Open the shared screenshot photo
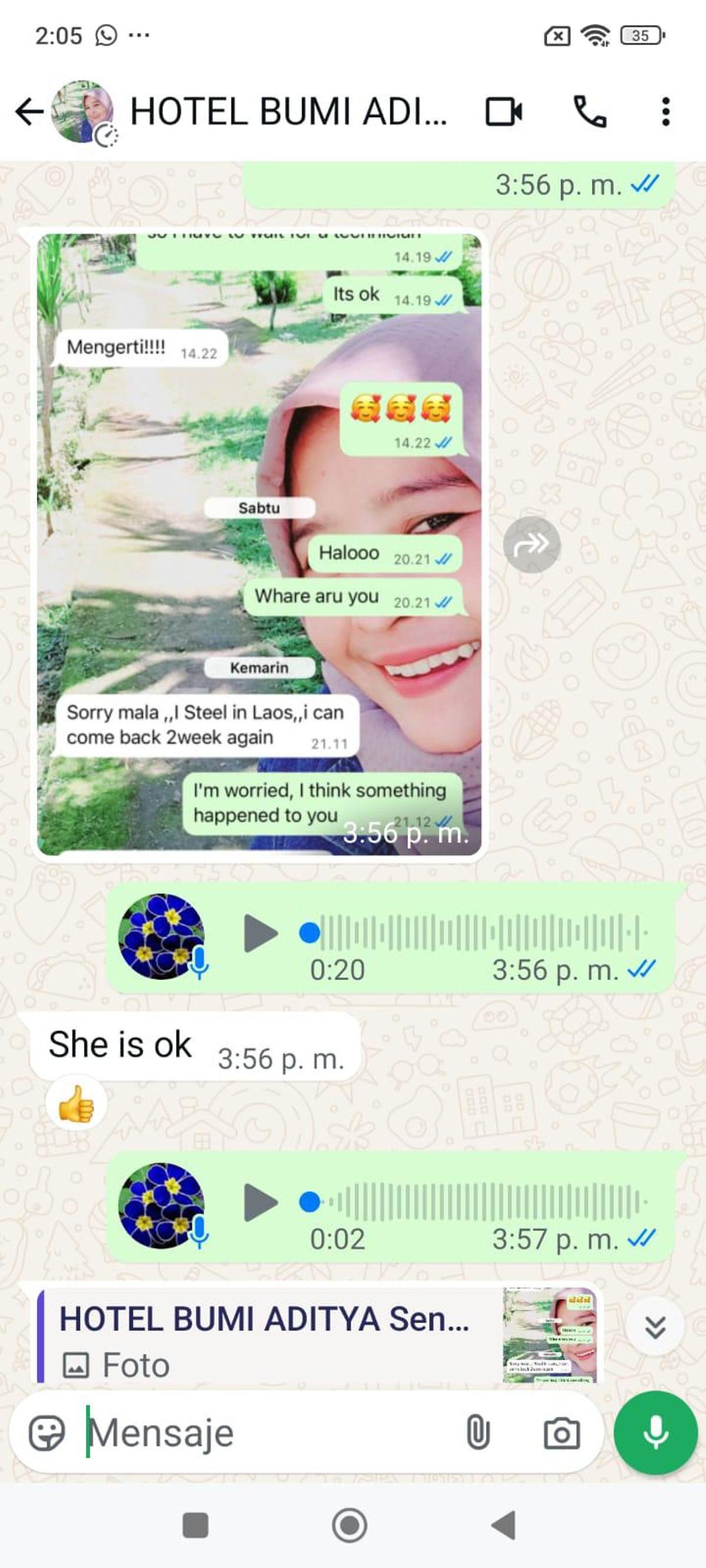The height and width of the screenshot is (1568, 706). point(259,544)
